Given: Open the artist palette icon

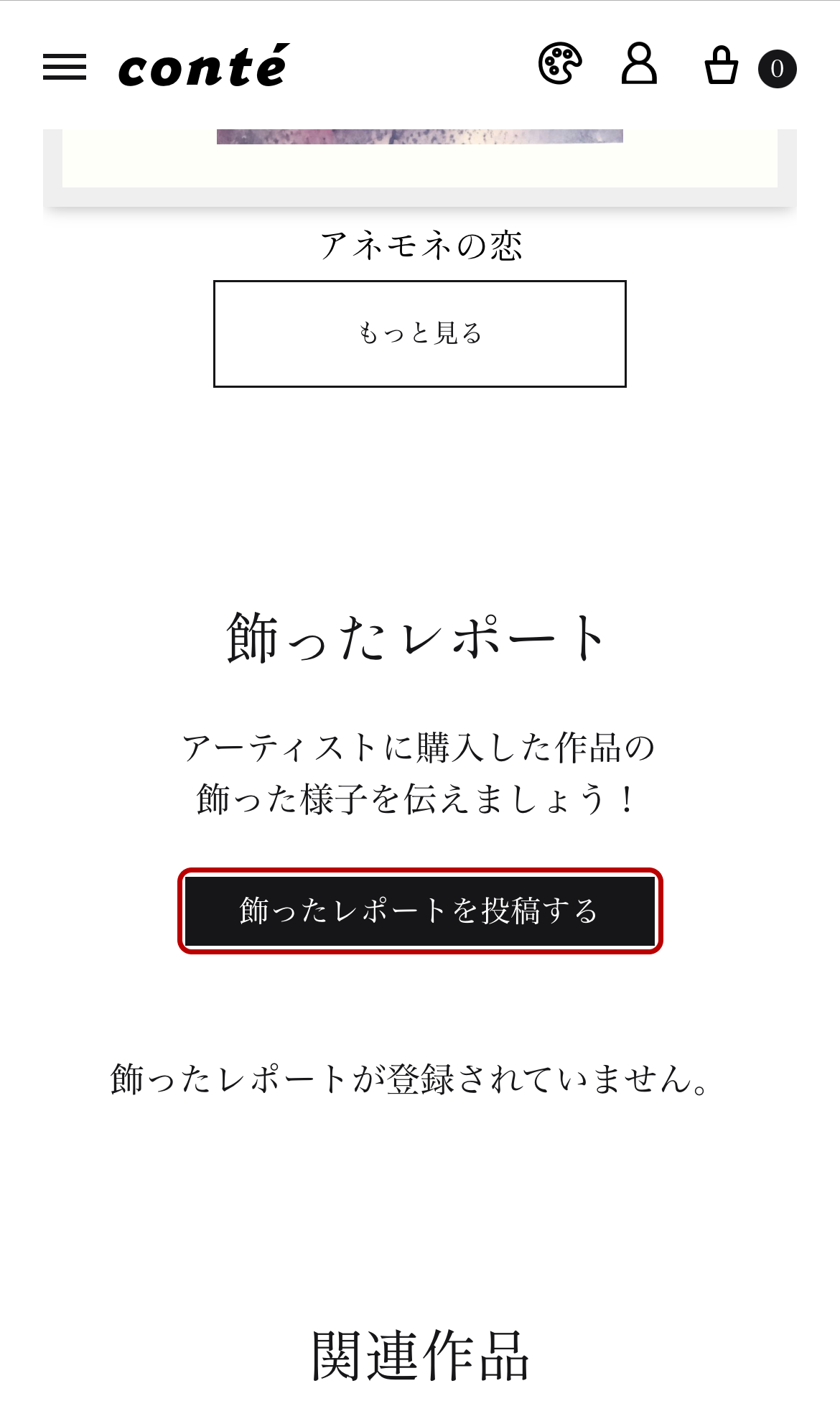Looking at the screenshot, I should pyautogui.click(x=560, y=64).
